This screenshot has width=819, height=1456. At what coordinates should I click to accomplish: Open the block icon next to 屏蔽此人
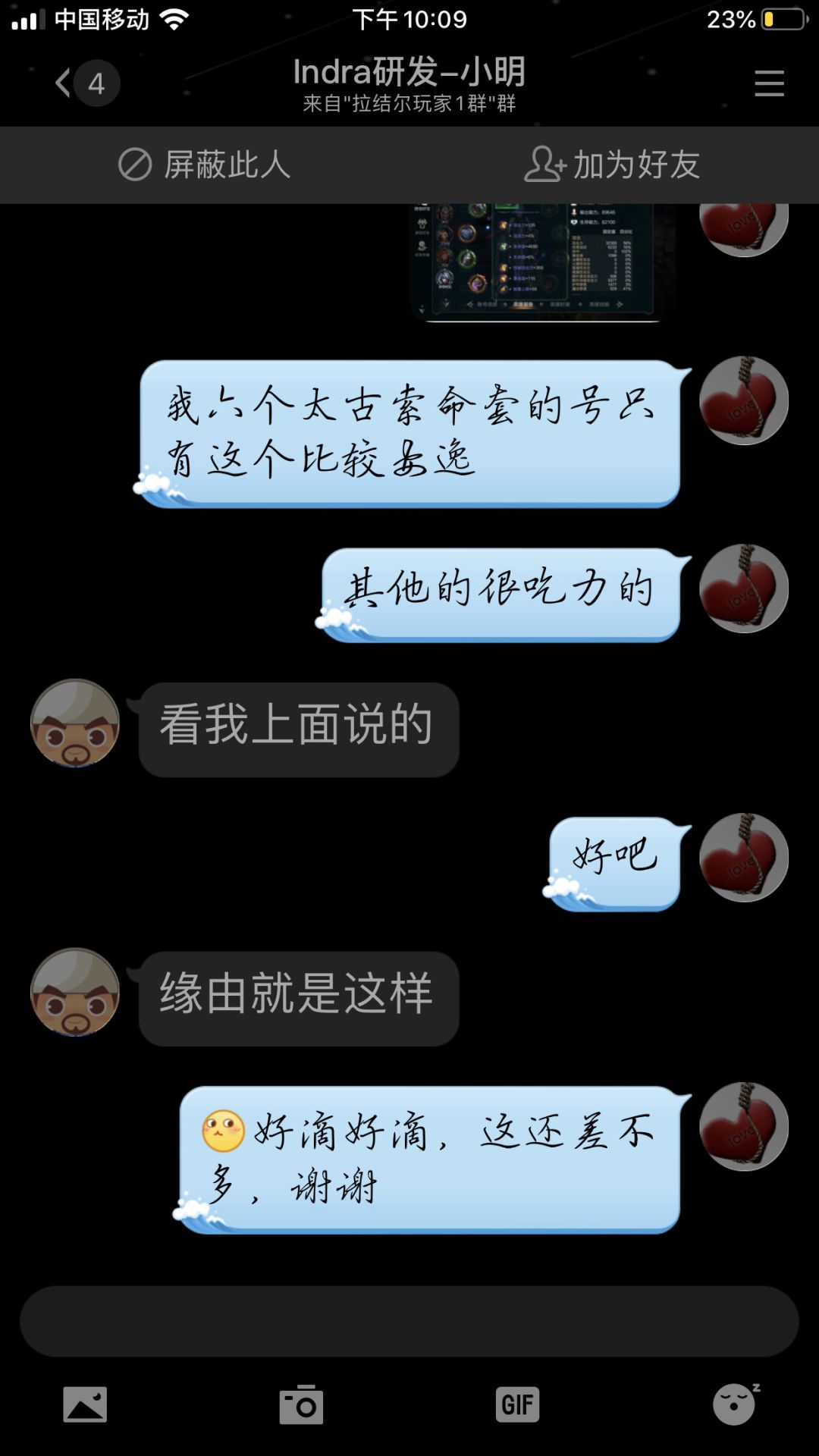[x=136, y=165]
